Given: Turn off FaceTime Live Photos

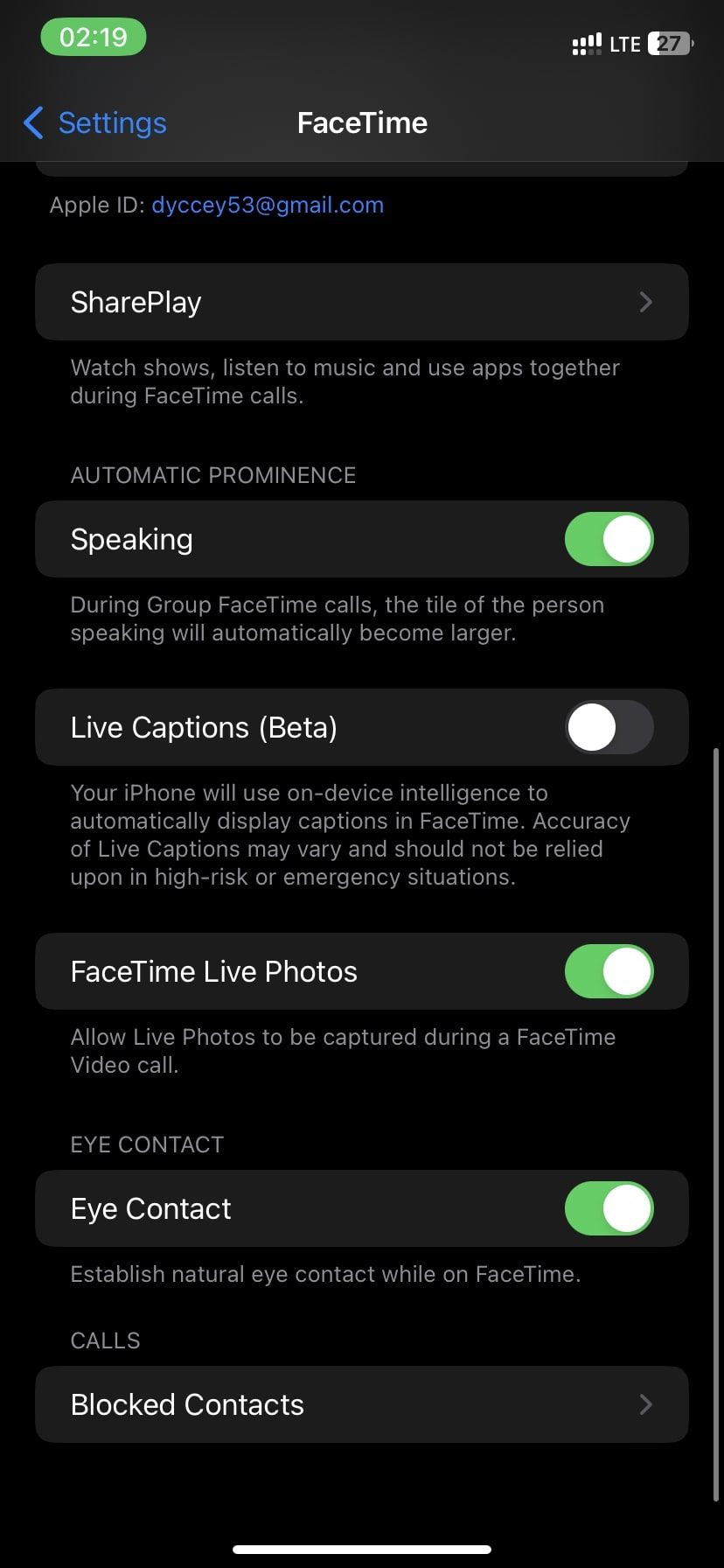Looking at the screenshot, I should [x=609, y=971].
